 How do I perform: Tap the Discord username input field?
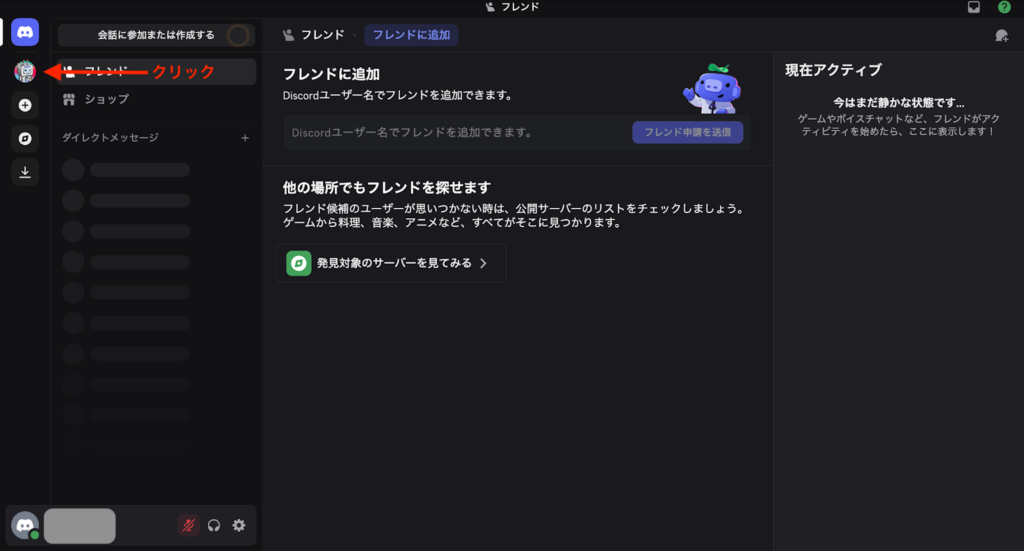[455, 132]
